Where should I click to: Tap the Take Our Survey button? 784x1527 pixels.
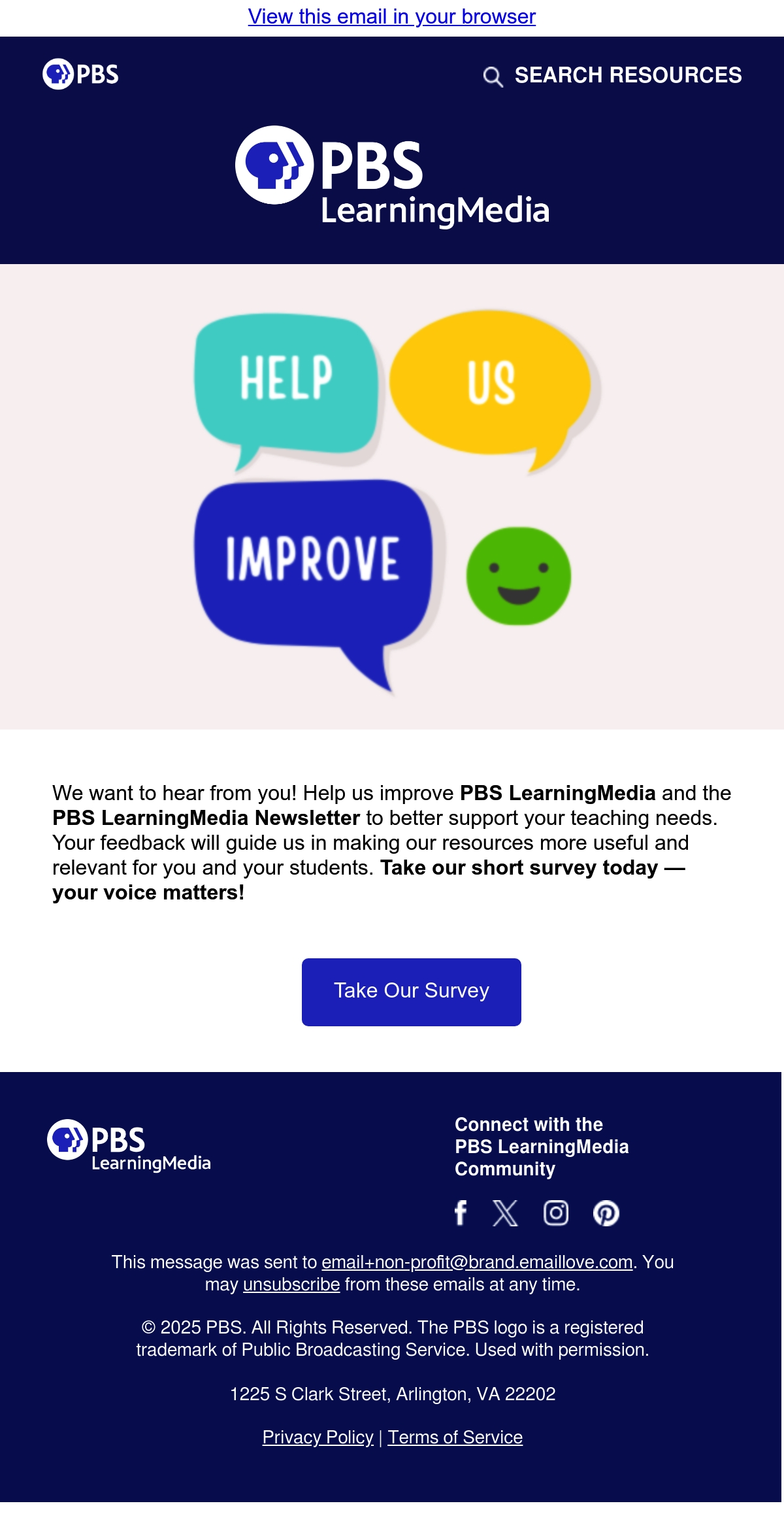[412, 992]
